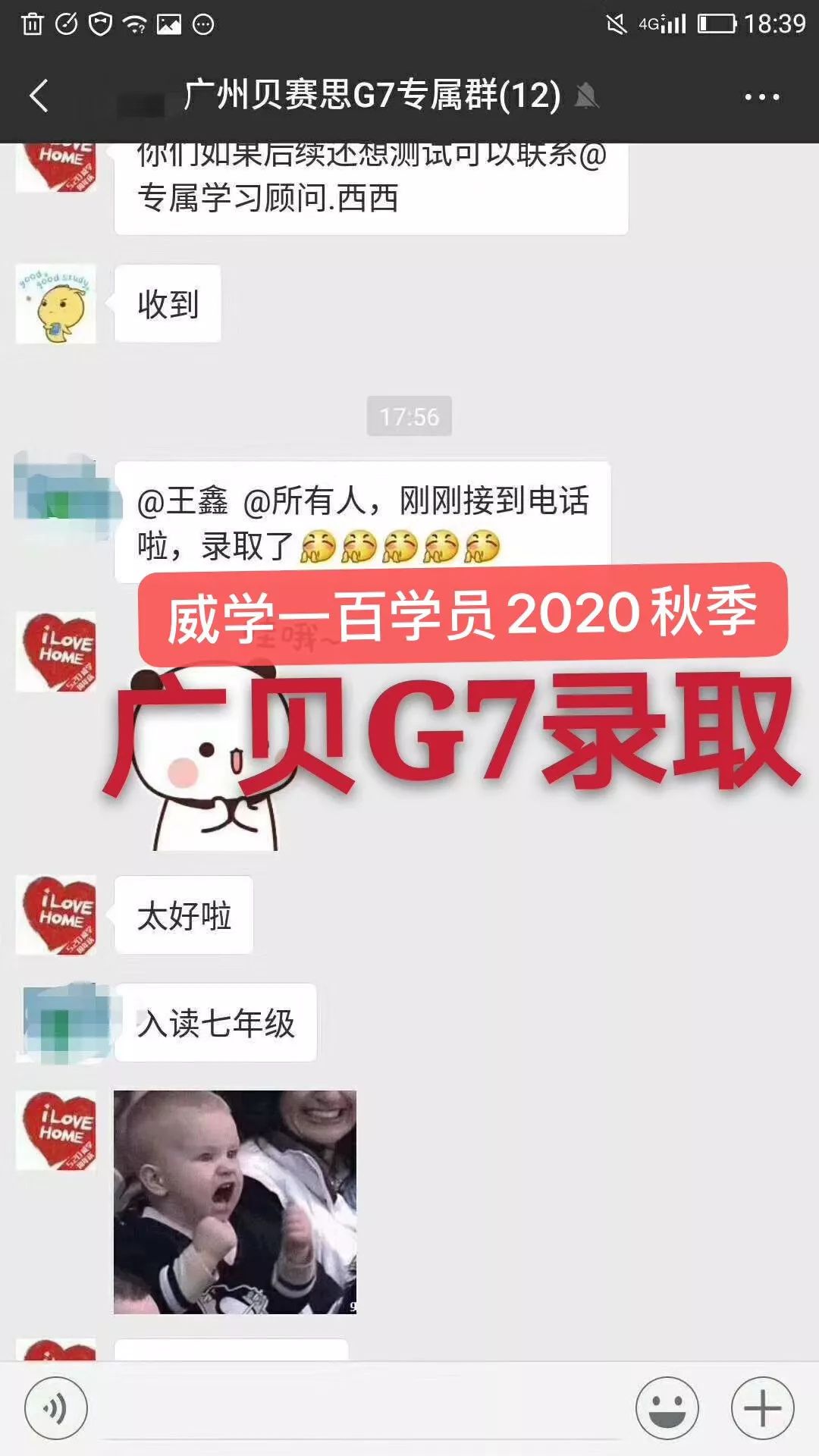Go back from the group chat
The height and width of the screenshot is (1456, 819).
(x=39, y=96)
